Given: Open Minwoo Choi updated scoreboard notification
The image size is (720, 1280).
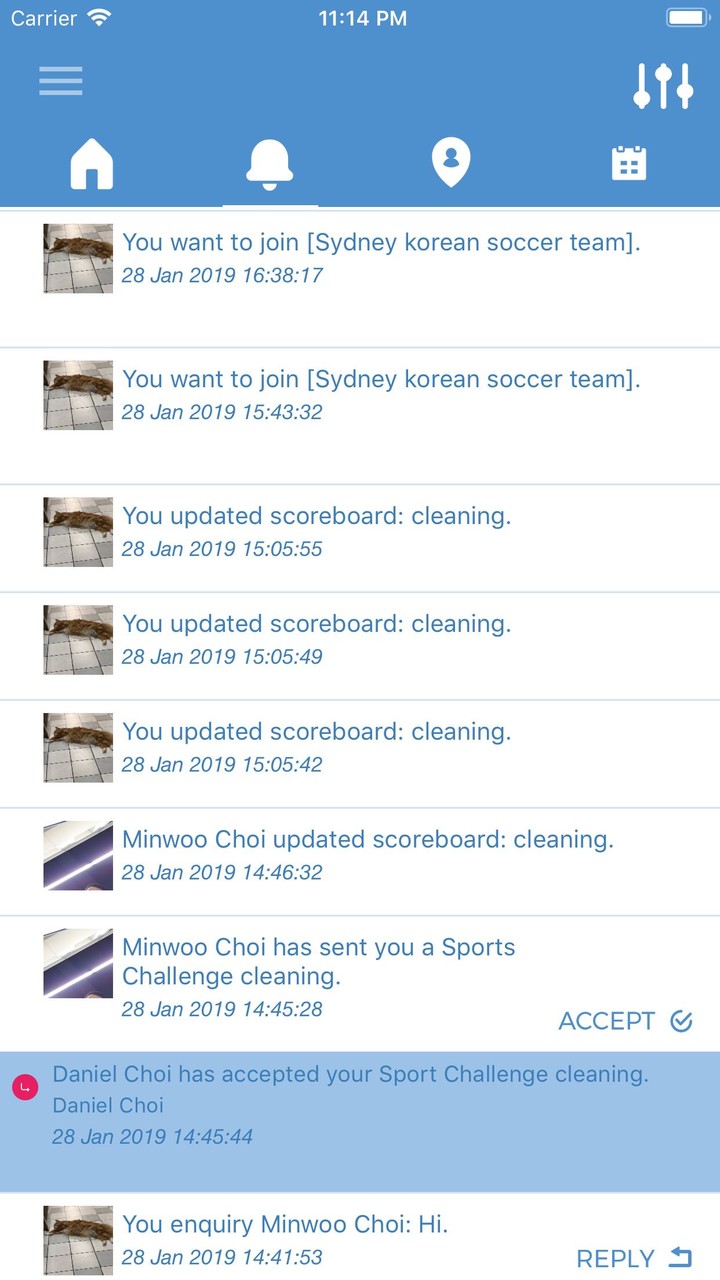Looking at the screenshot, I should point(367,853).
